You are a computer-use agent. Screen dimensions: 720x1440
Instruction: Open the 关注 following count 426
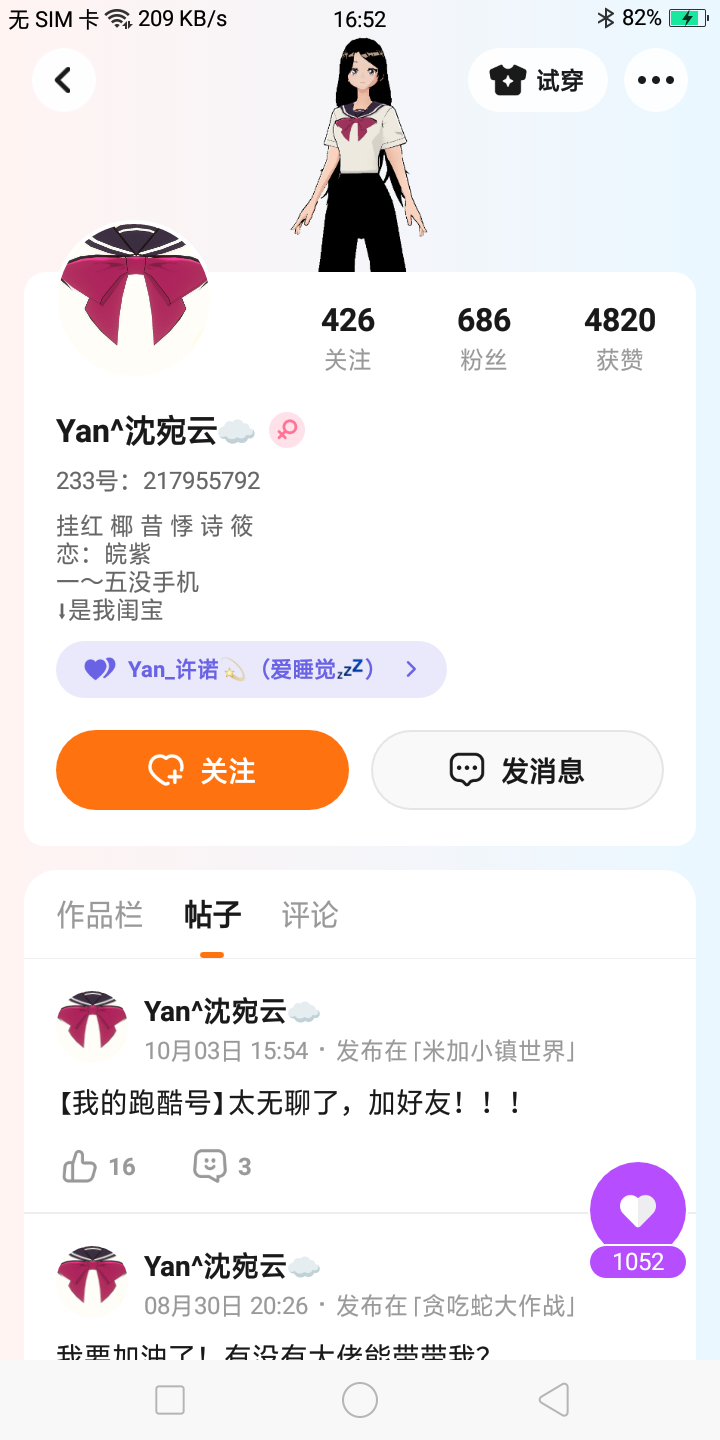click(348, 338)
